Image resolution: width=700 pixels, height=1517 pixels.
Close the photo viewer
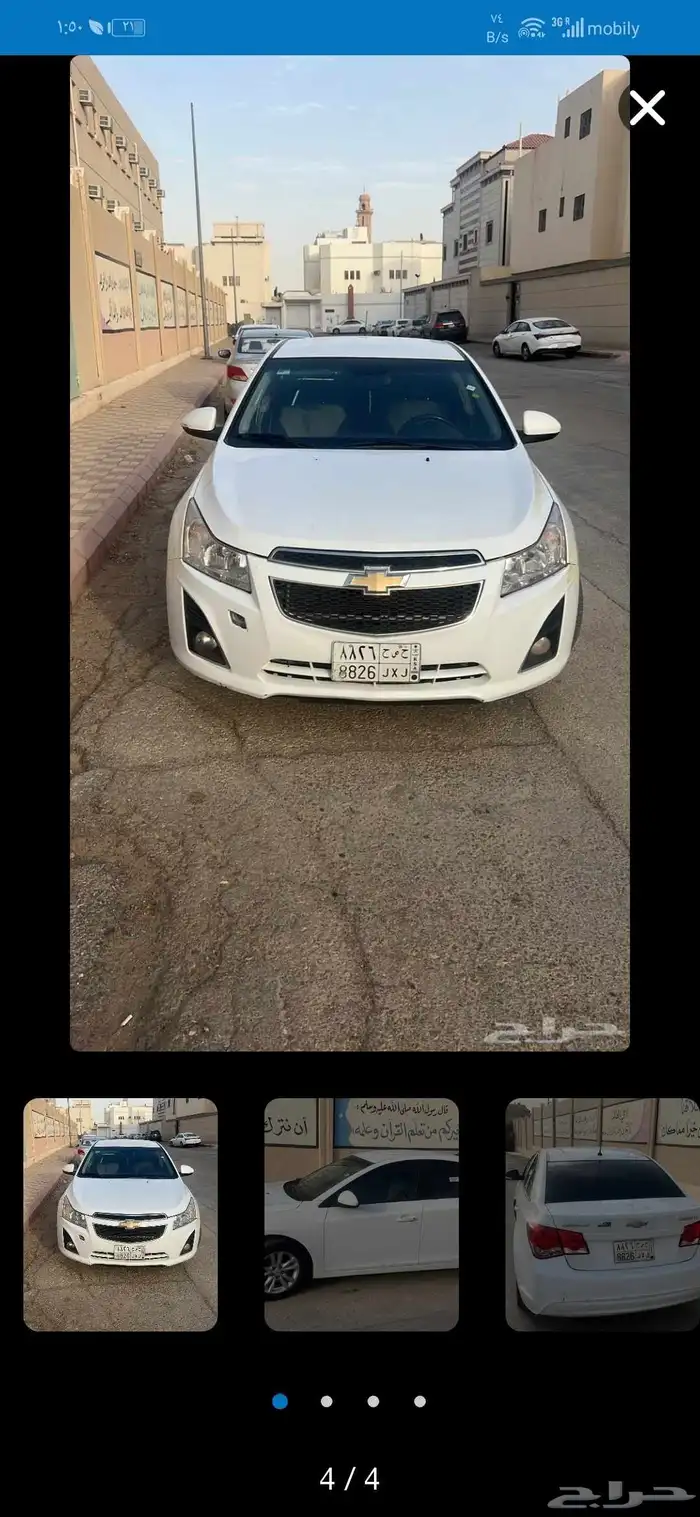point(647,108)
